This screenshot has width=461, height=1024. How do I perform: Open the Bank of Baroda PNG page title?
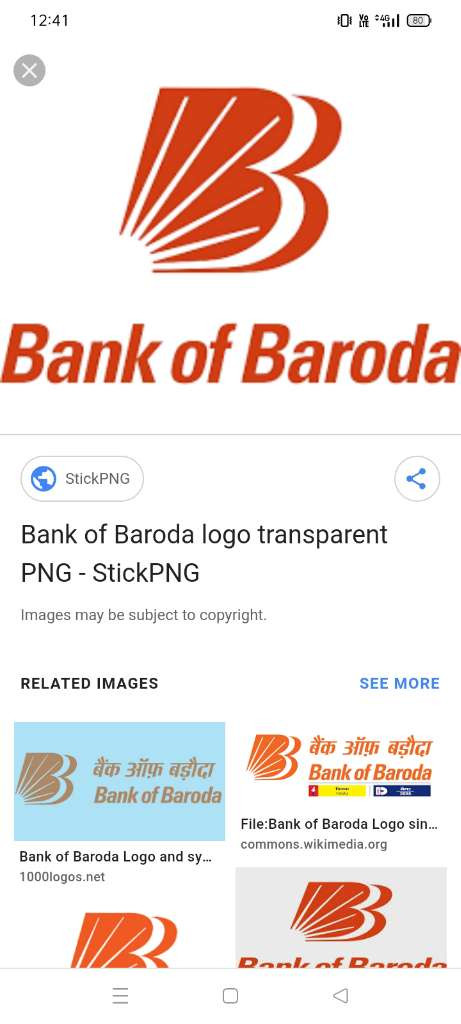pyautogui.click(x=204, y=553)
